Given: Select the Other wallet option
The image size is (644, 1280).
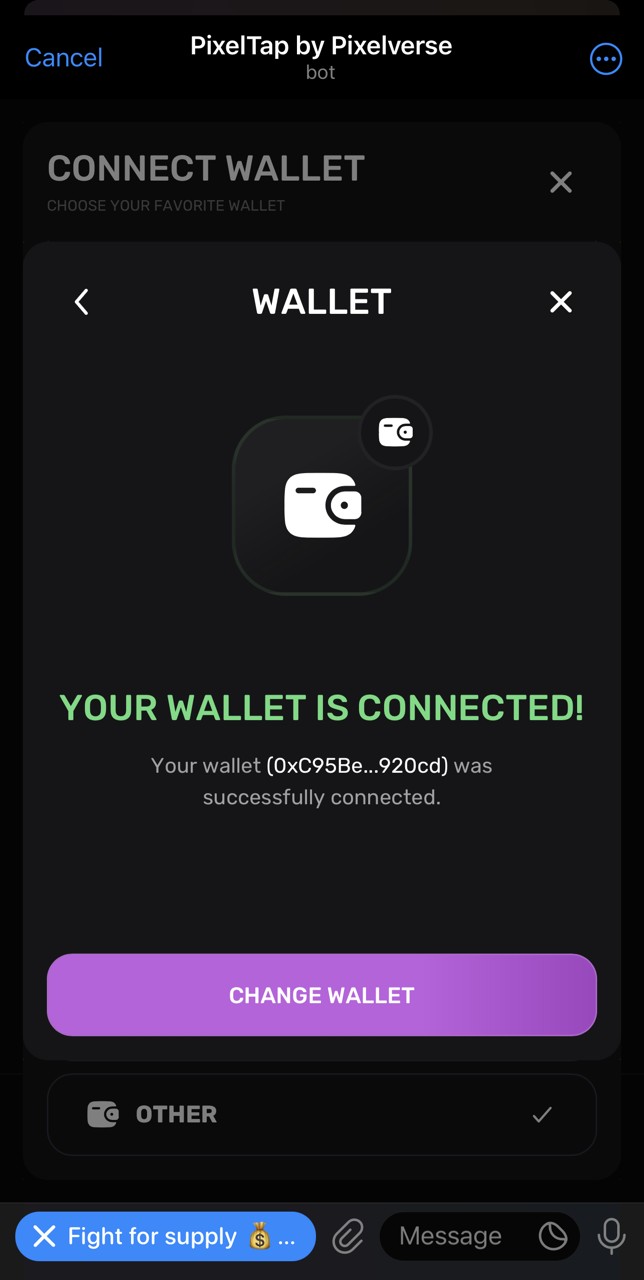Looking at the screenshot, I should click(321, 1114).
